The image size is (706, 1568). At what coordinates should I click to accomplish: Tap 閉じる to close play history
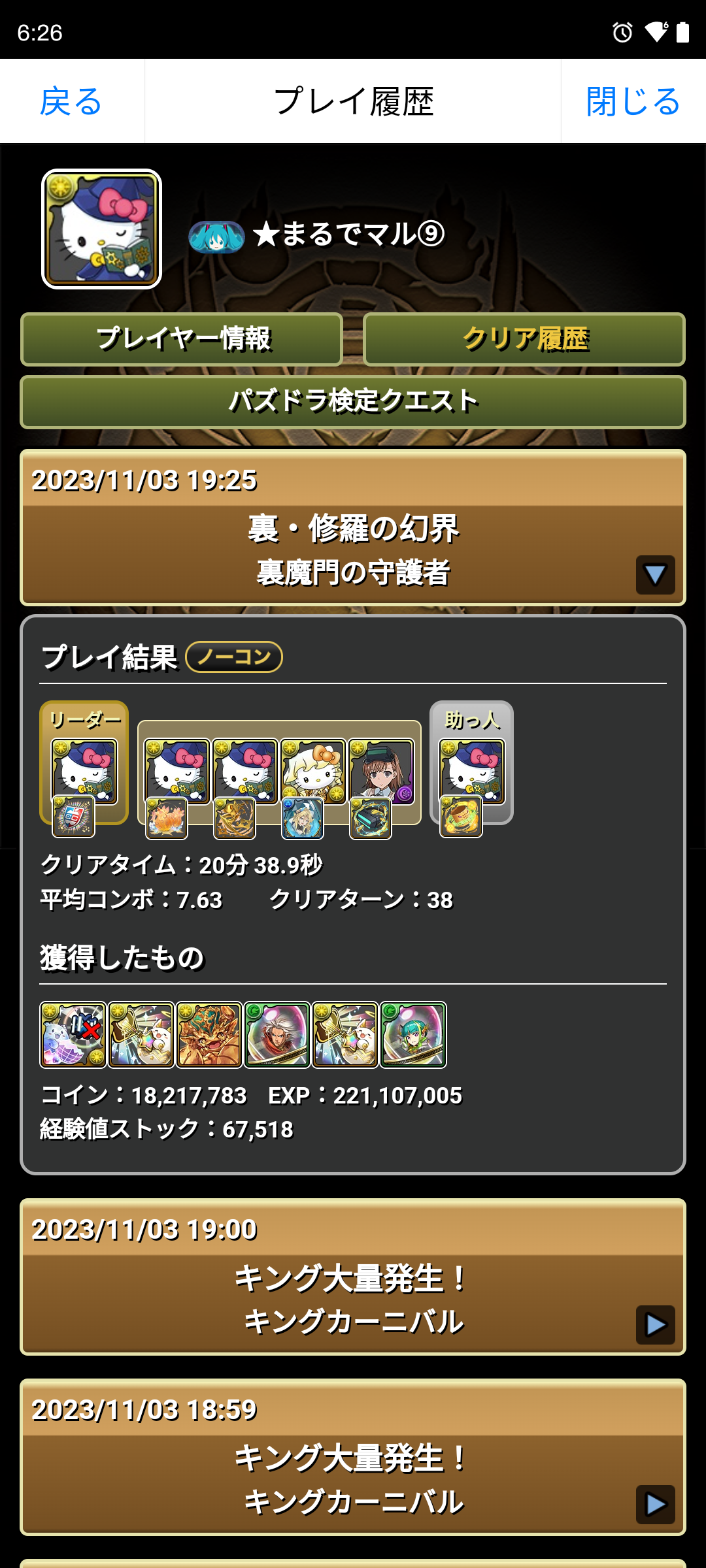pos(633,102)
